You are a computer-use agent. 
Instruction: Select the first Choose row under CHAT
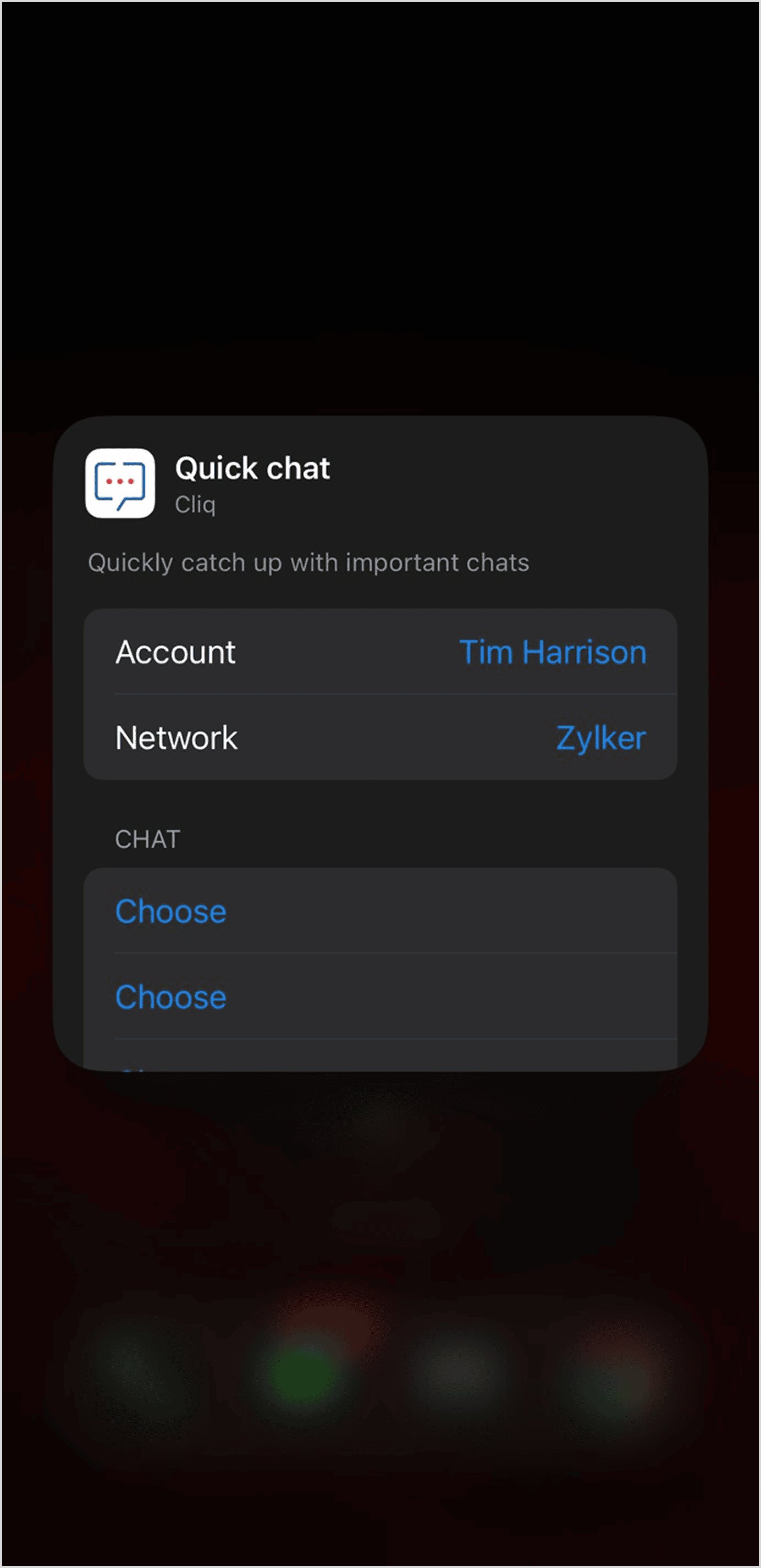171,911
